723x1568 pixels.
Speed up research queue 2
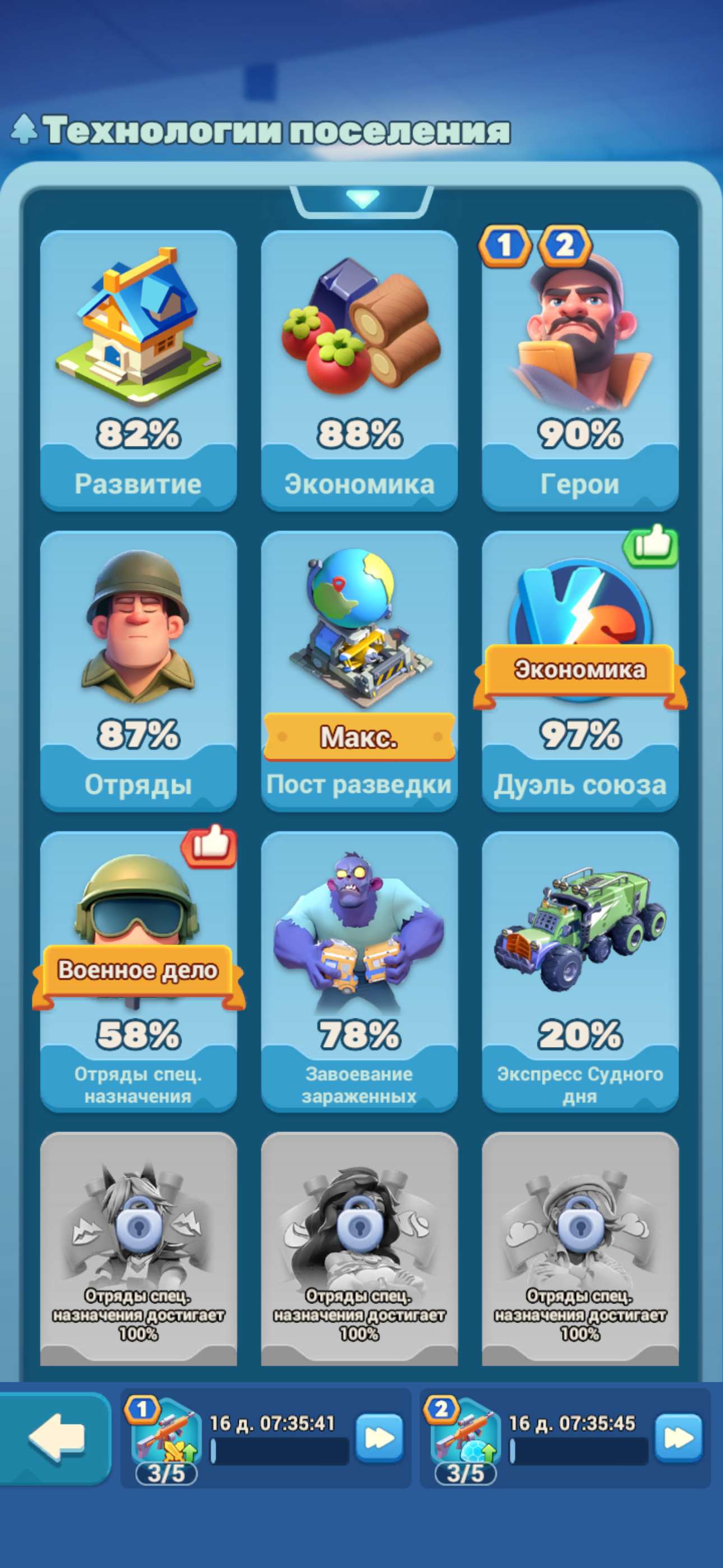[679, 1438]
